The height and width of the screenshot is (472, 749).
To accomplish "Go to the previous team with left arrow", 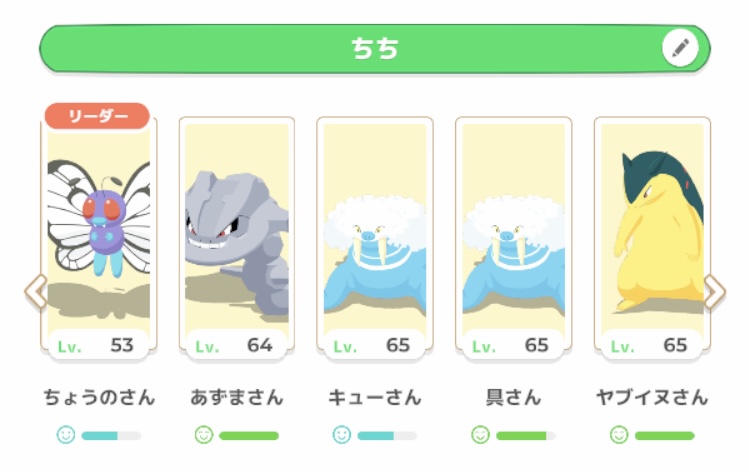I will pyautogui.click(x=35, y=291).
